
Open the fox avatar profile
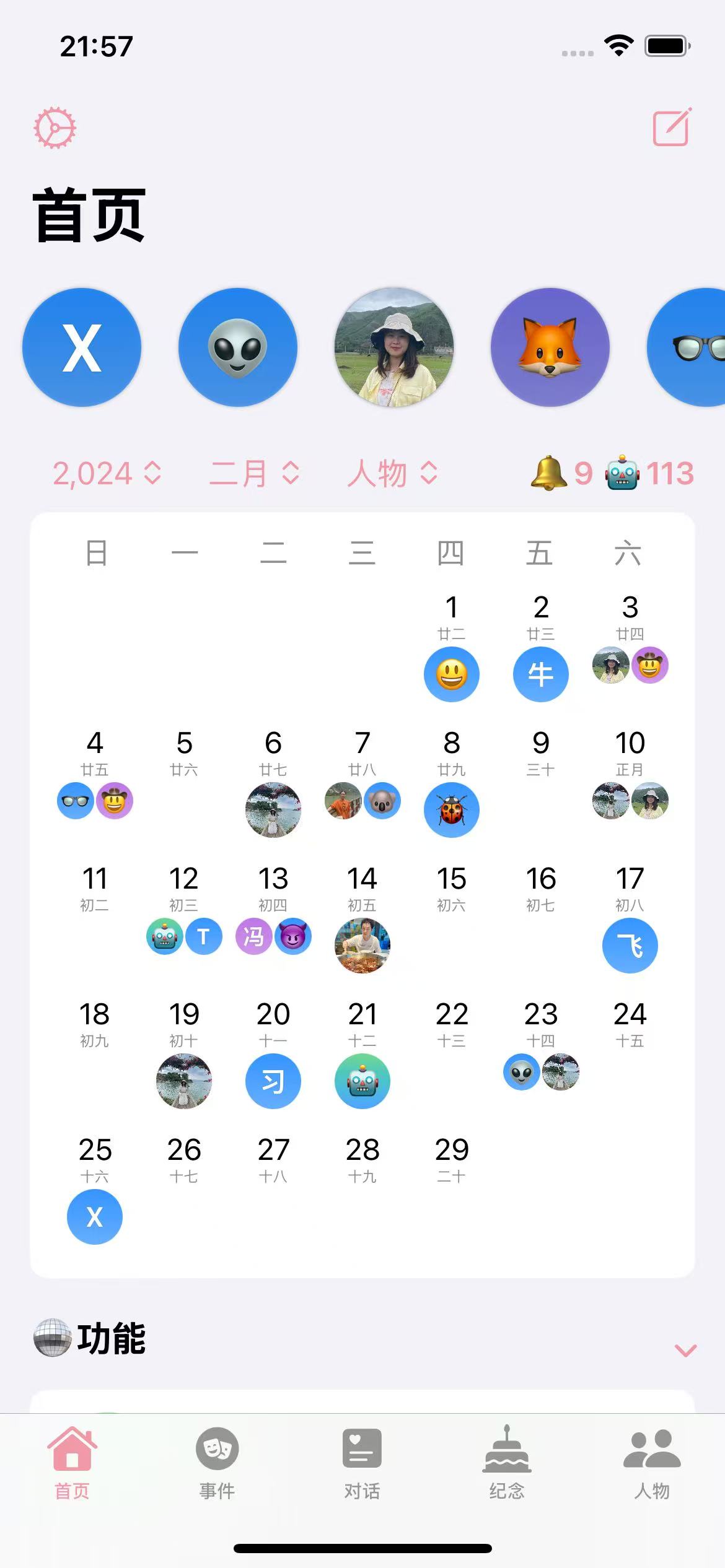[x=550, y=347]
